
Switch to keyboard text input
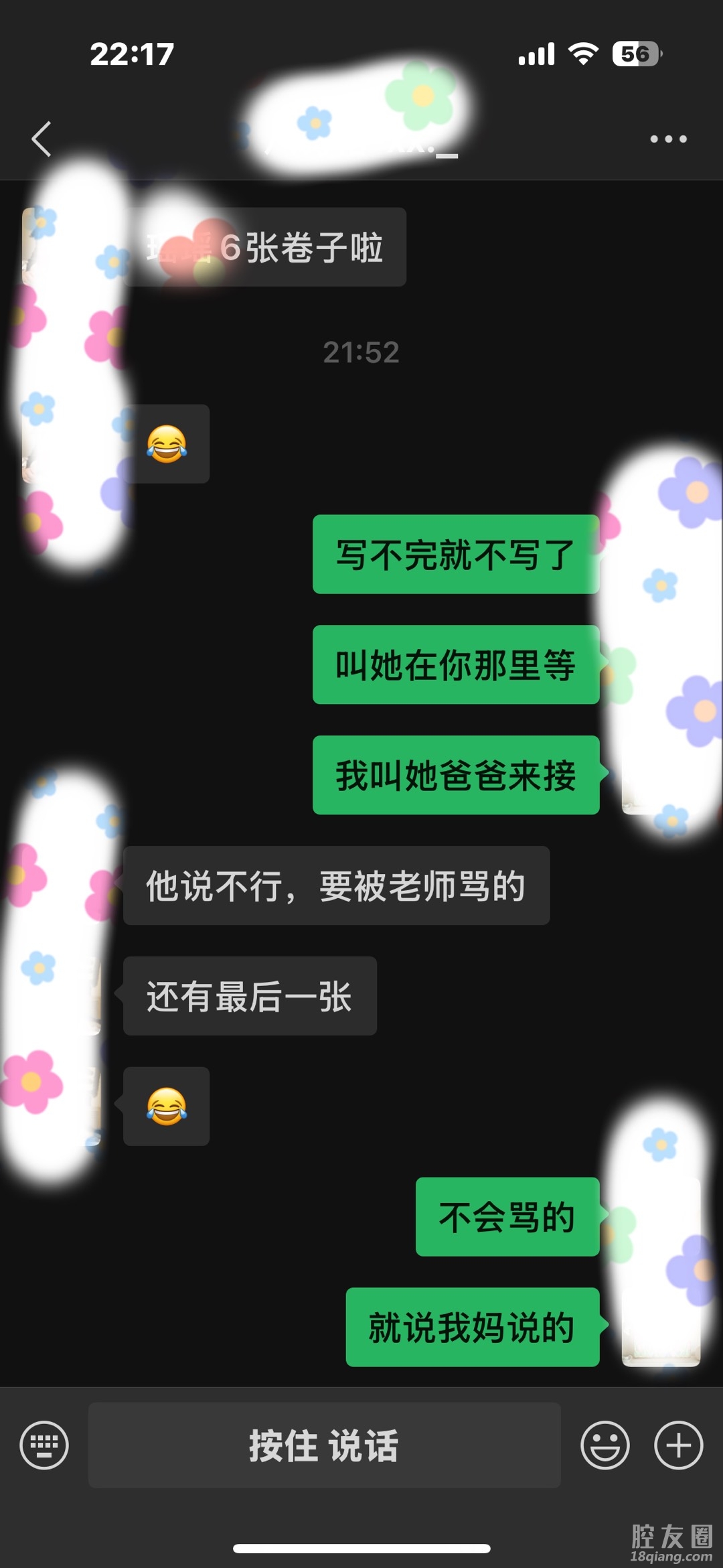[44, 1445]
